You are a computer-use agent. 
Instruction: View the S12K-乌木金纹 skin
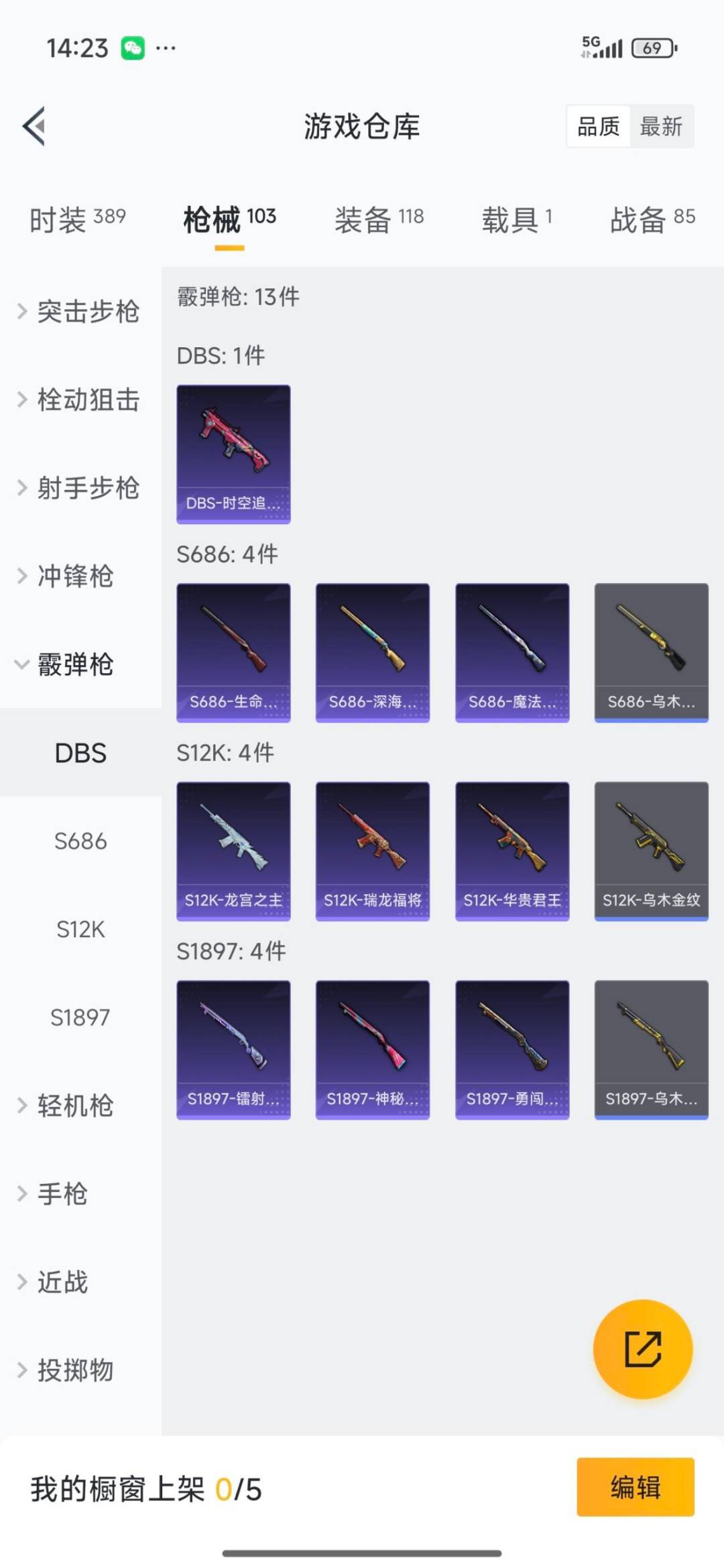[x=651, y=851]
